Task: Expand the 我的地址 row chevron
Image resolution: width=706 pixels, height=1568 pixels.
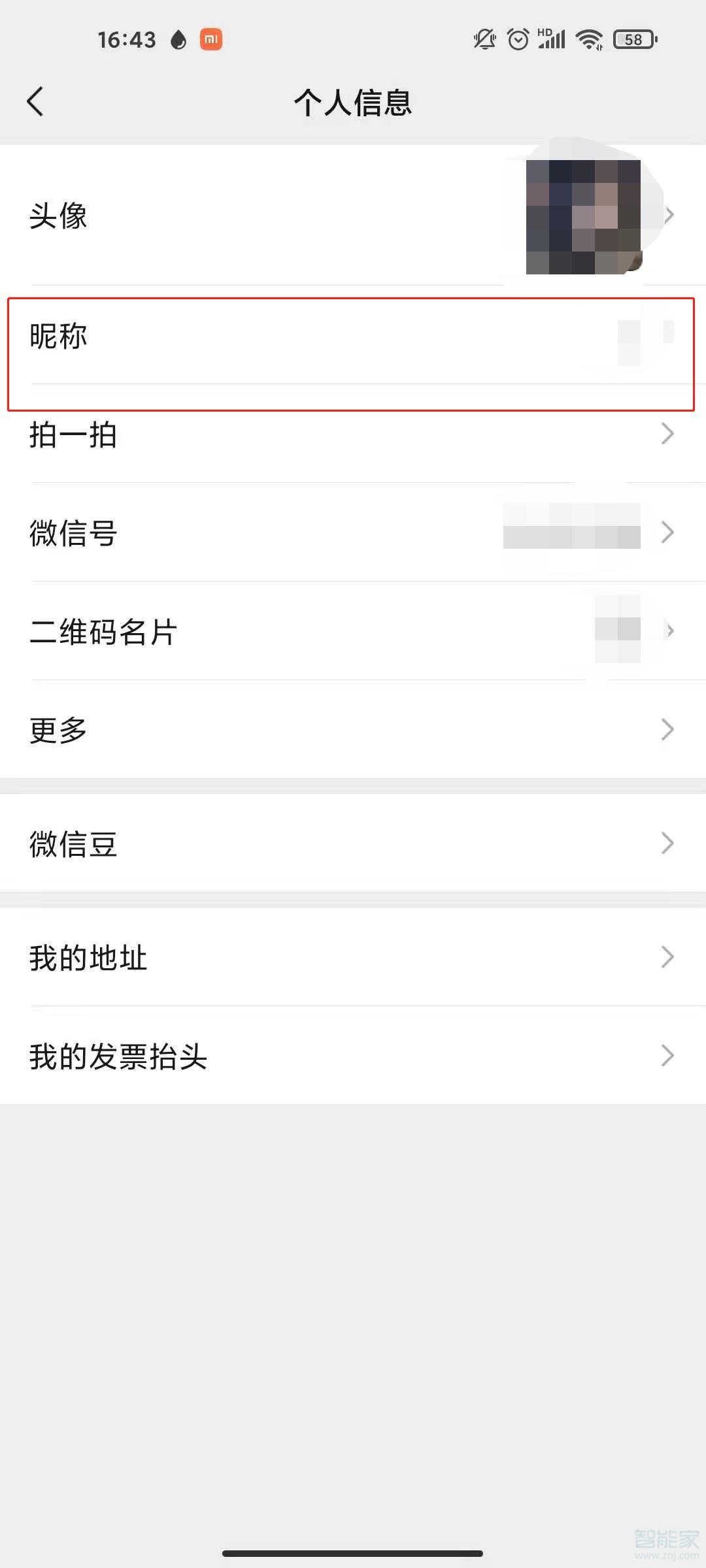Action: tap(668, 957)
